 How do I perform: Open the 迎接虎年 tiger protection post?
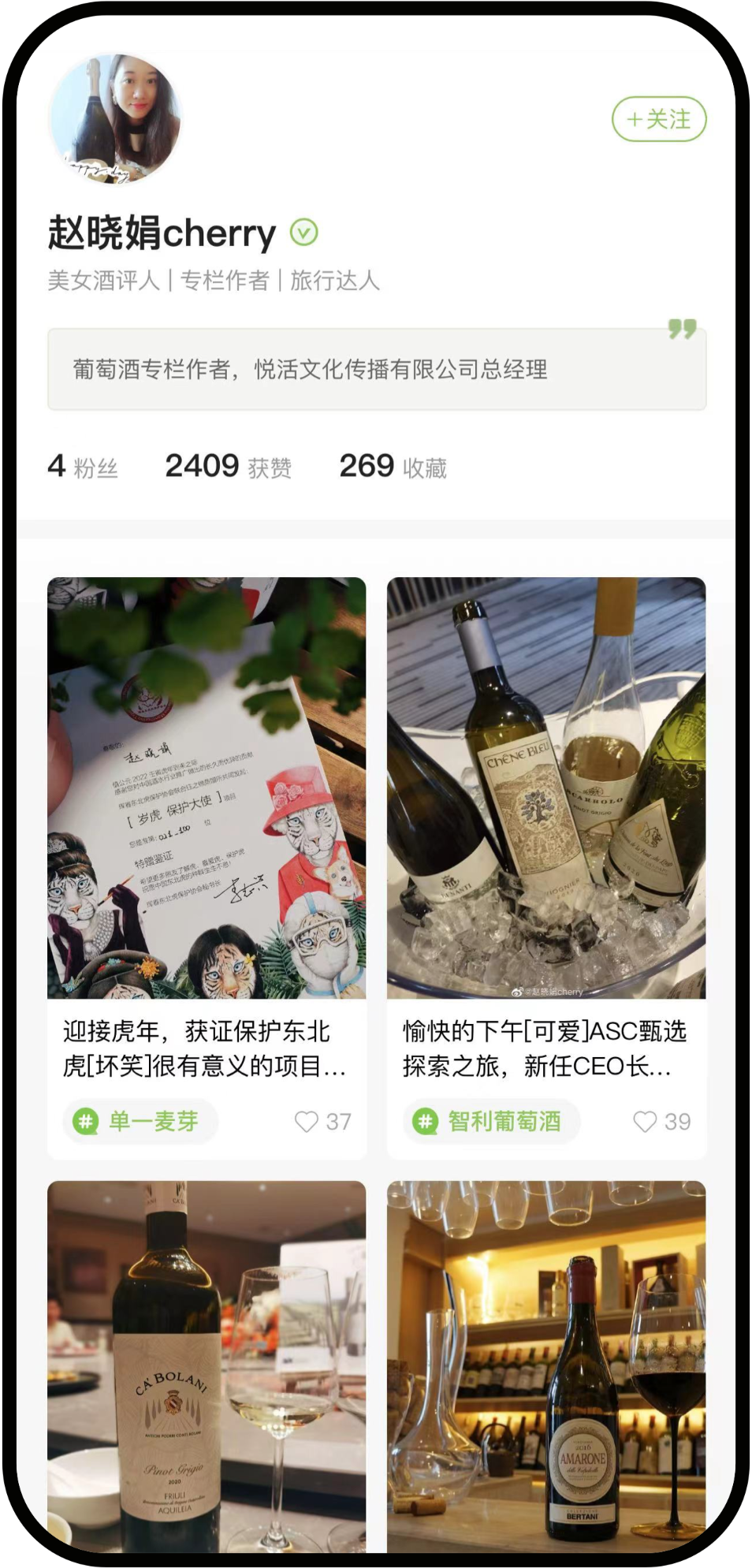point(207,788)
